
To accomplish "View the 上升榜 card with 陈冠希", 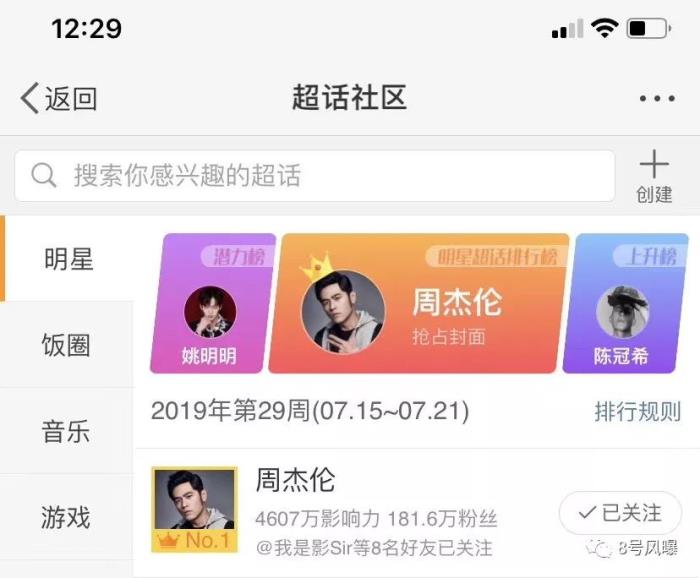I will [x=628, y=304].
